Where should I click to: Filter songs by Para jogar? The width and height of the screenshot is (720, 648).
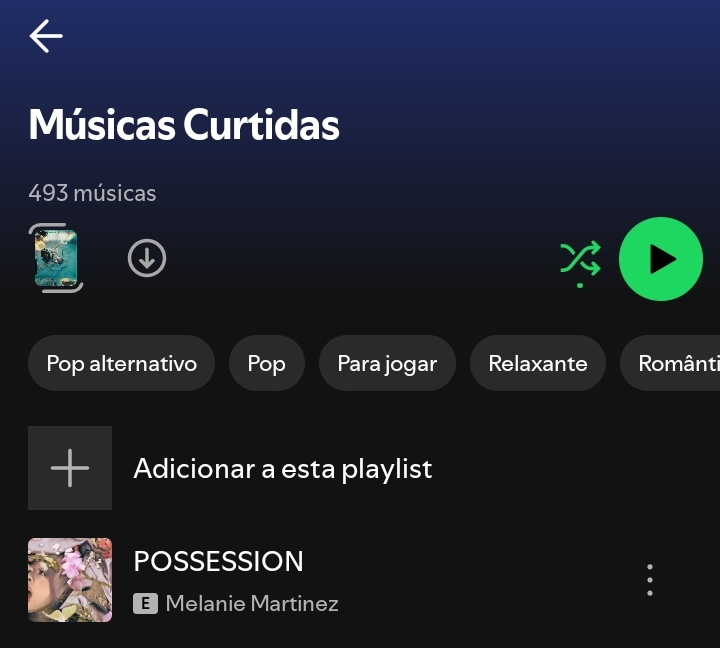387,363
